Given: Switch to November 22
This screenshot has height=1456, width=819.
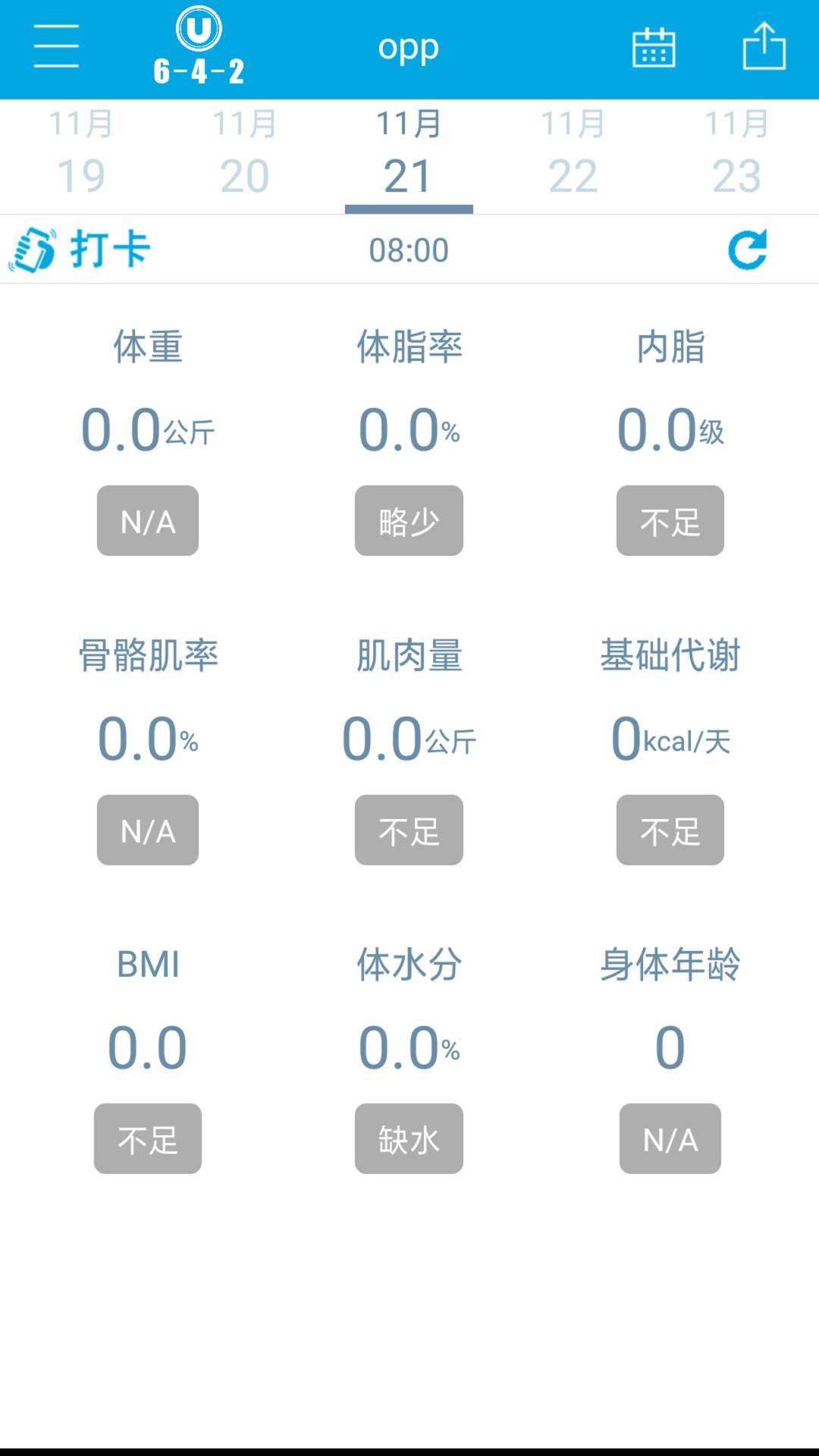Looking at the screenshot, I should pyautogui.click(x=573, y=155).
